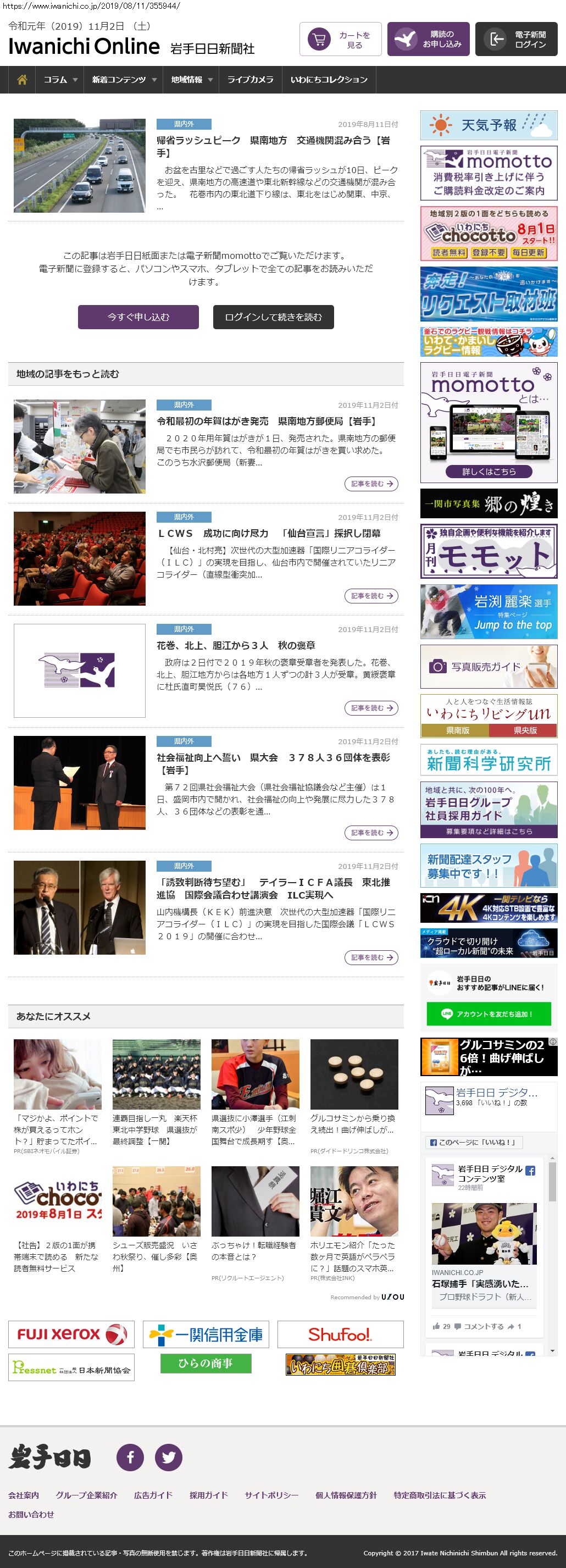The height and width of the screenshot is (1568, 566).
Task: Expand the コラム menu
Action: (60, 80)
